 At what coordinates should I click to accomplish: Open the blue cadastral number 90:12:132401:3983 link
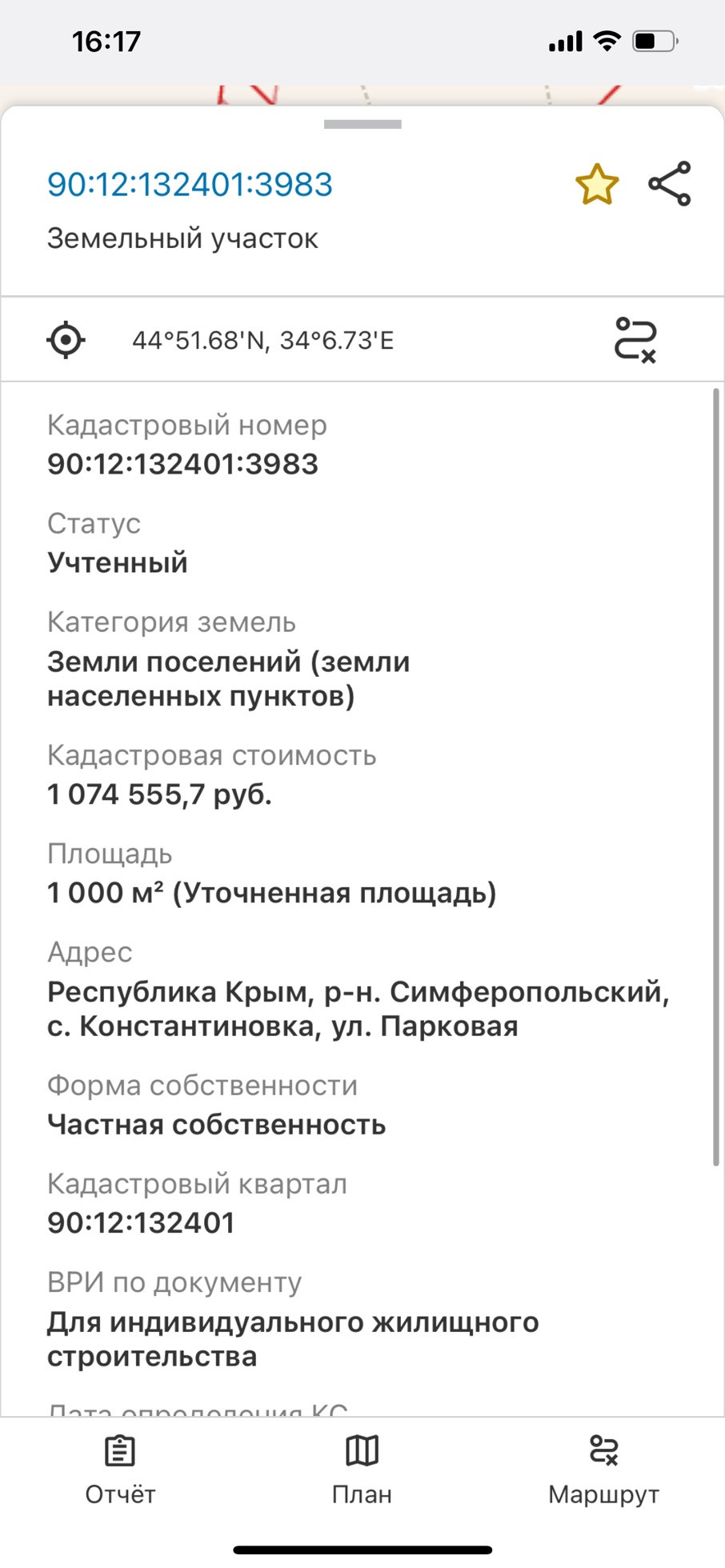pos(190,184)
